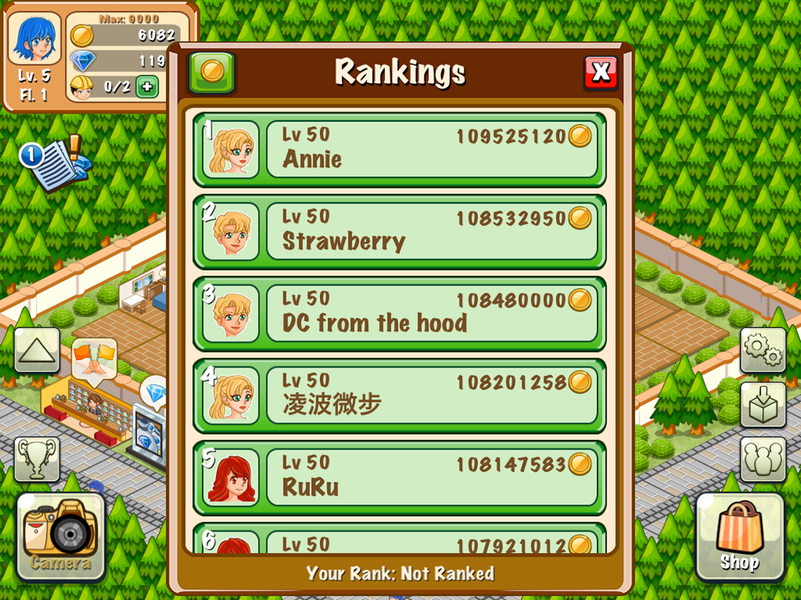Add more workers with the plus button
The image size is (801, 600).
[147, 87]
